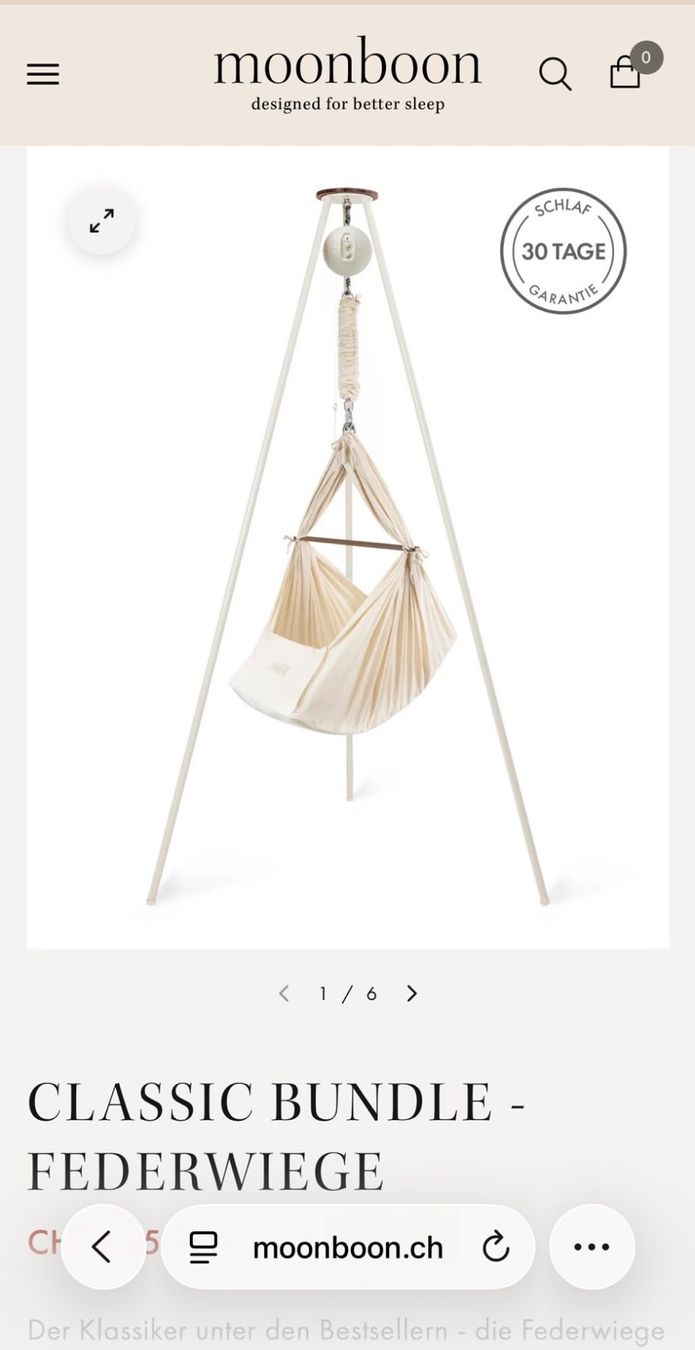Open the site search
695x1350 pixels.
[x=555, y=74]
